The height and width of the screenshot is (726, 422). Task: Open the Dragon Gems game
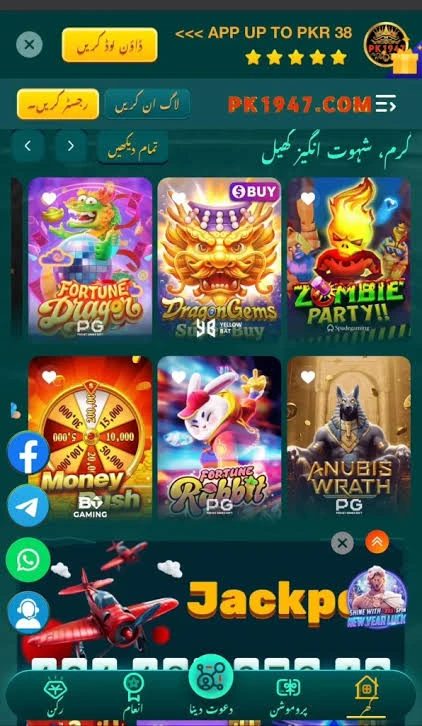tap(219, 257)
